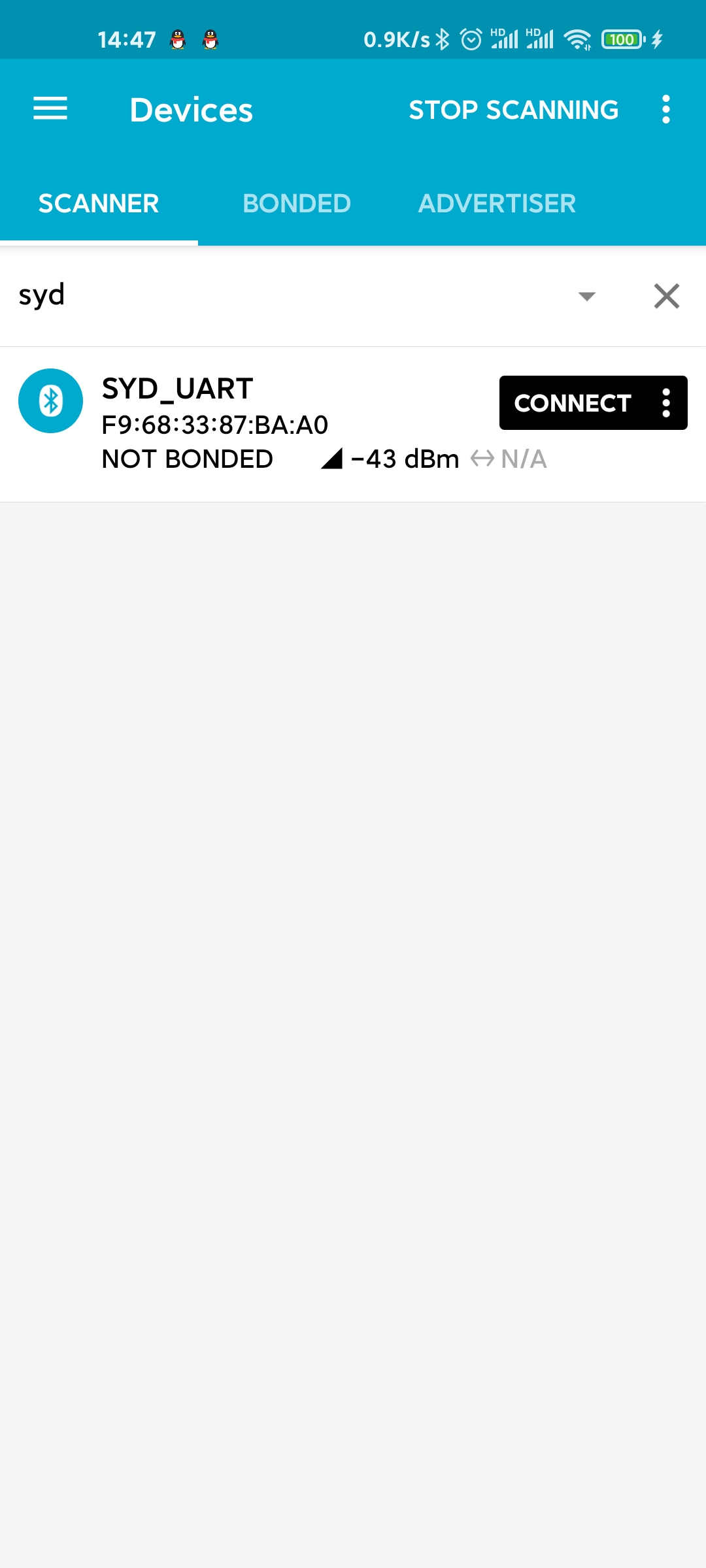
Task: Tap the SYD_UART Bluetooth device icon
Action: (51, 400)
